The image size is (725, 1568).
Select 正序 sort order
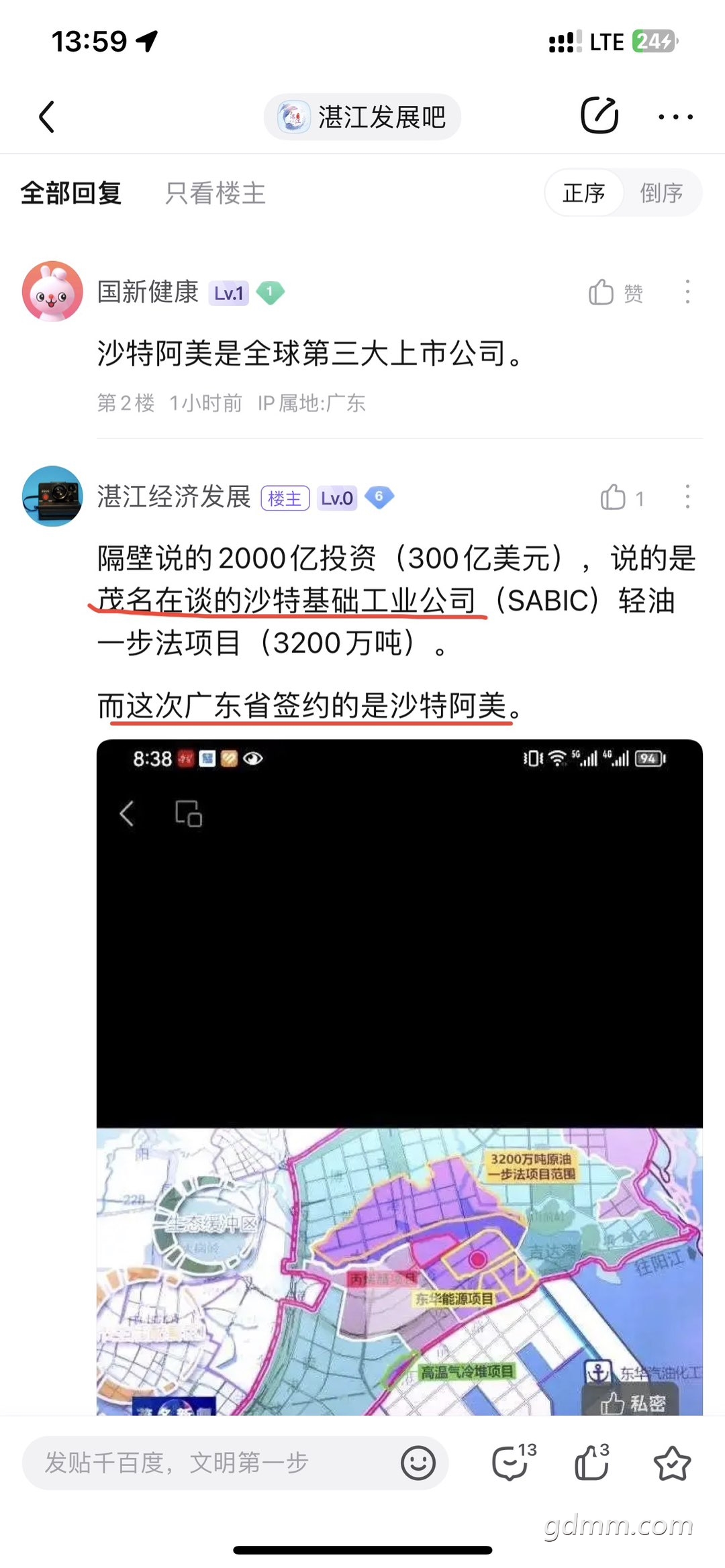pos(583,193)
